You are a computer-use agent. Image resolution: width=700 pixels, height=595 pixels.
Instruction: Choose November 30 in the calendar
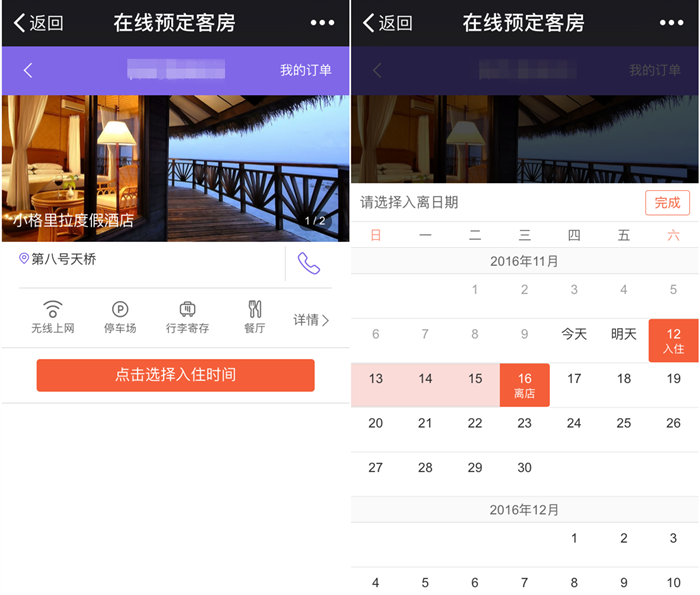coord(524,467)
